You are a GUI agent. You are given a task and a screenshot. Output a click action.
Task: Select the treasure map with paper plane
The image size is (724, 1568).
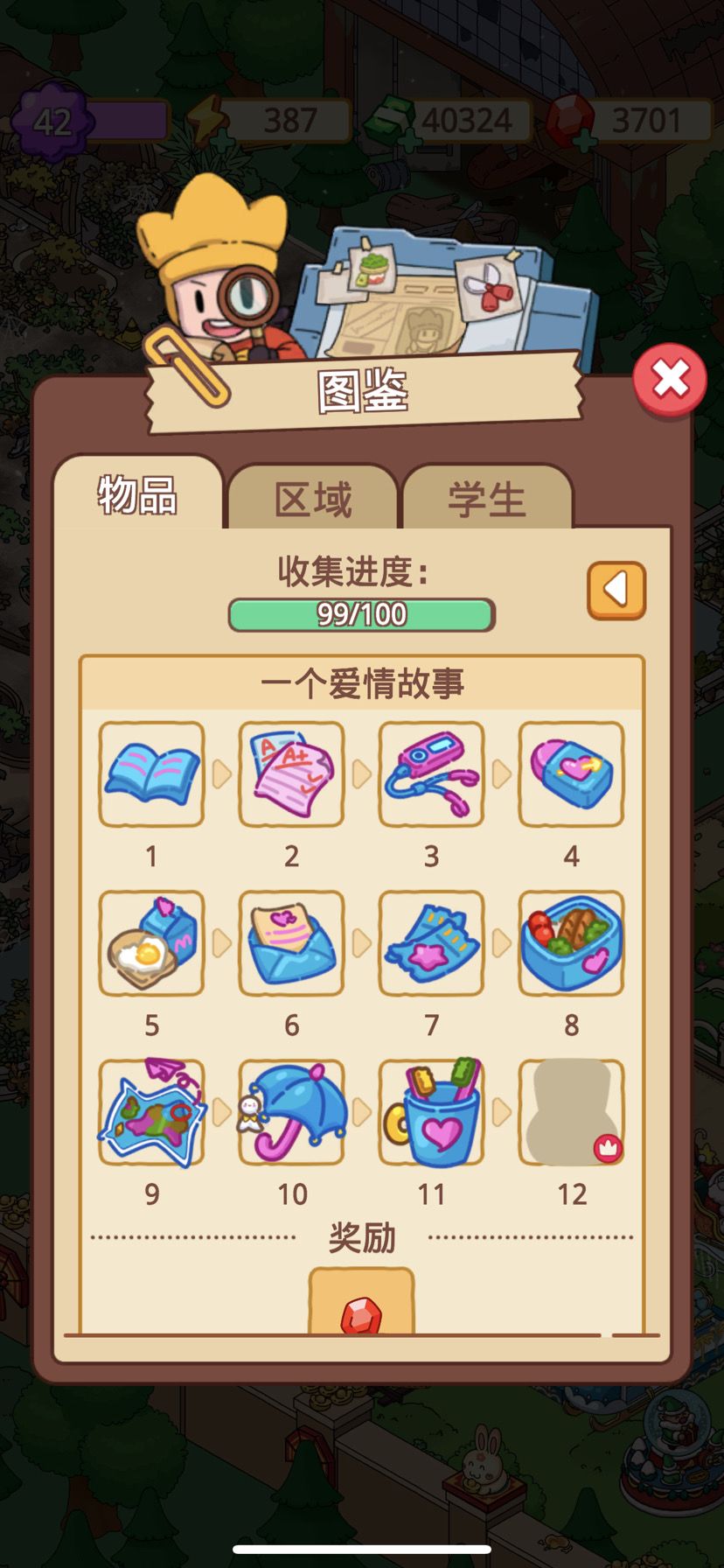(150, 1111)
